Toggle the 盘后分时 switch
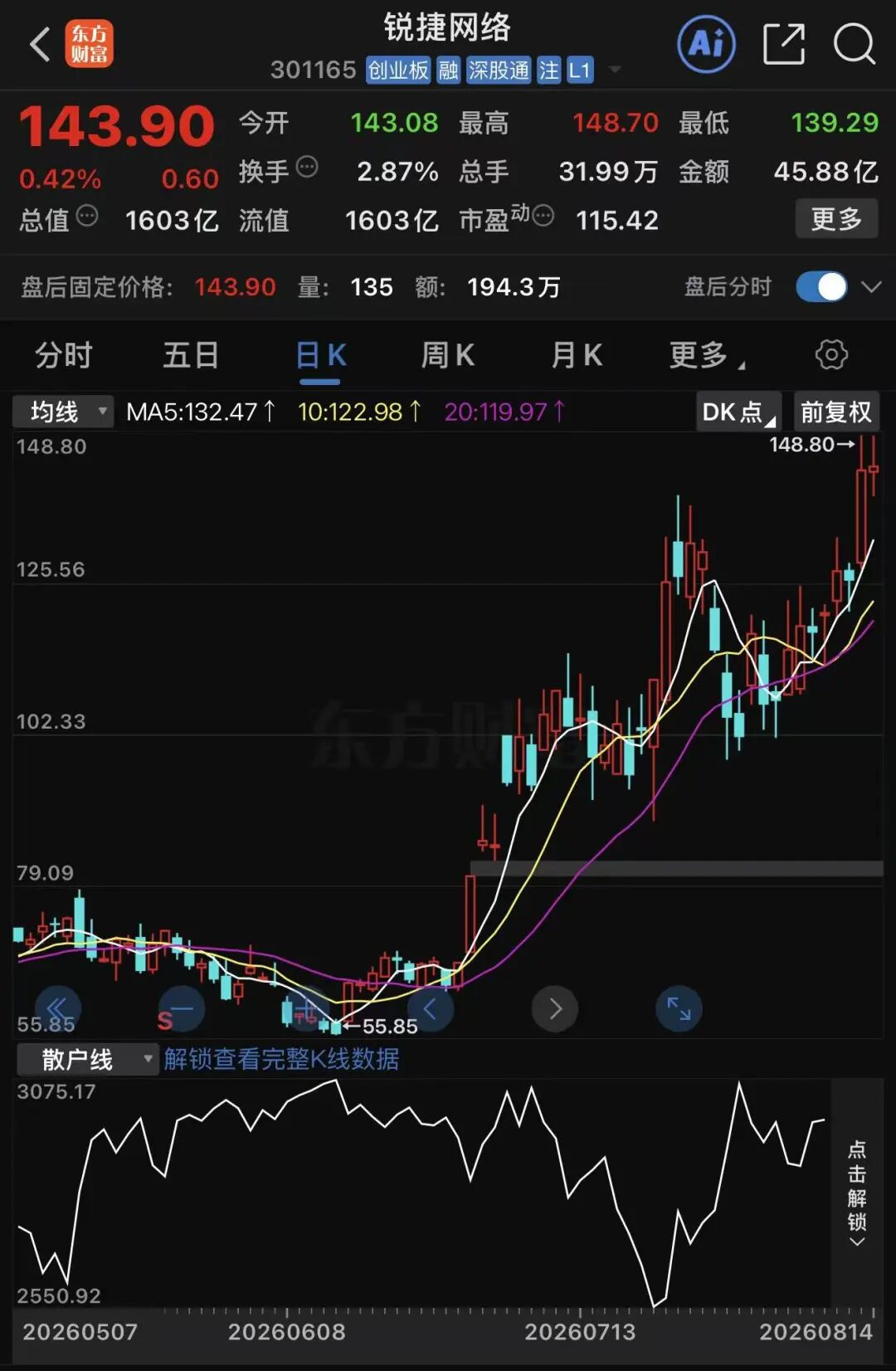Screen dimensions: 896x1371 tap(821, 287)
